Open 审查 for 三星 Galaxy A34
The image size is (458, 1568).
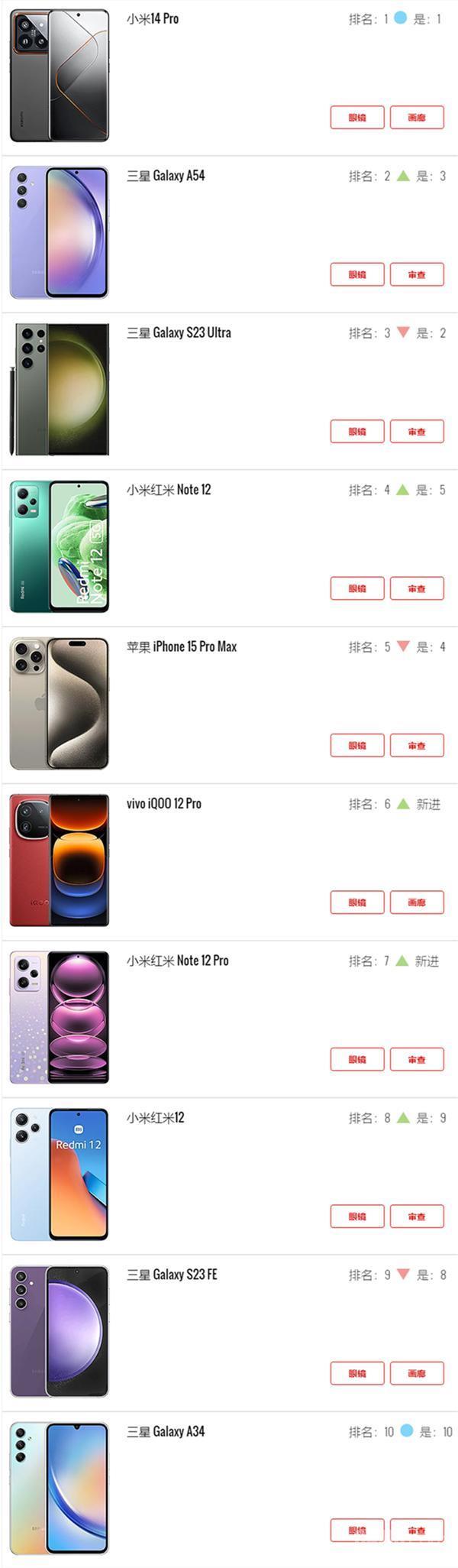click(x=416, y=1531)
